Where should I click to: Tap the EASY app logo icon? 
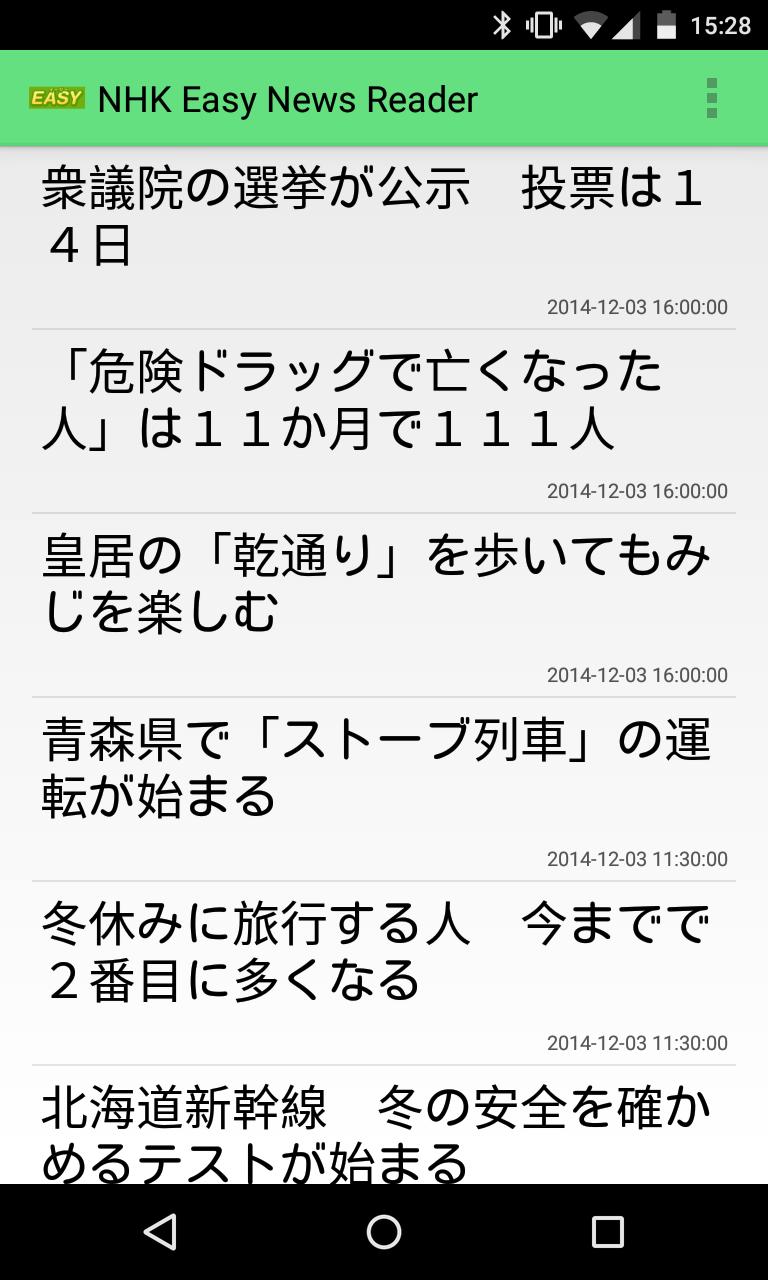coord(58,98)
